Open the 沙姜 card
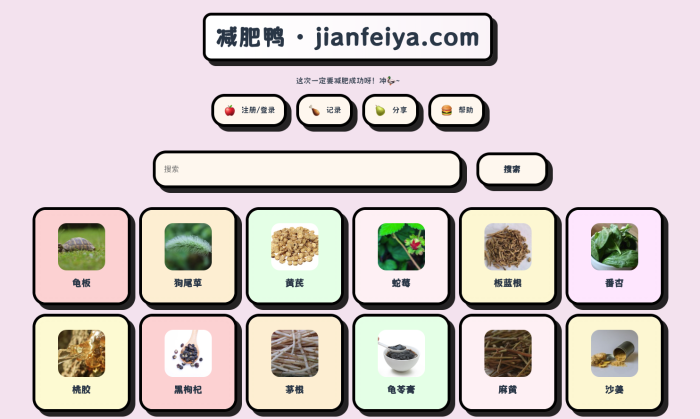 [x=614, y=362]
